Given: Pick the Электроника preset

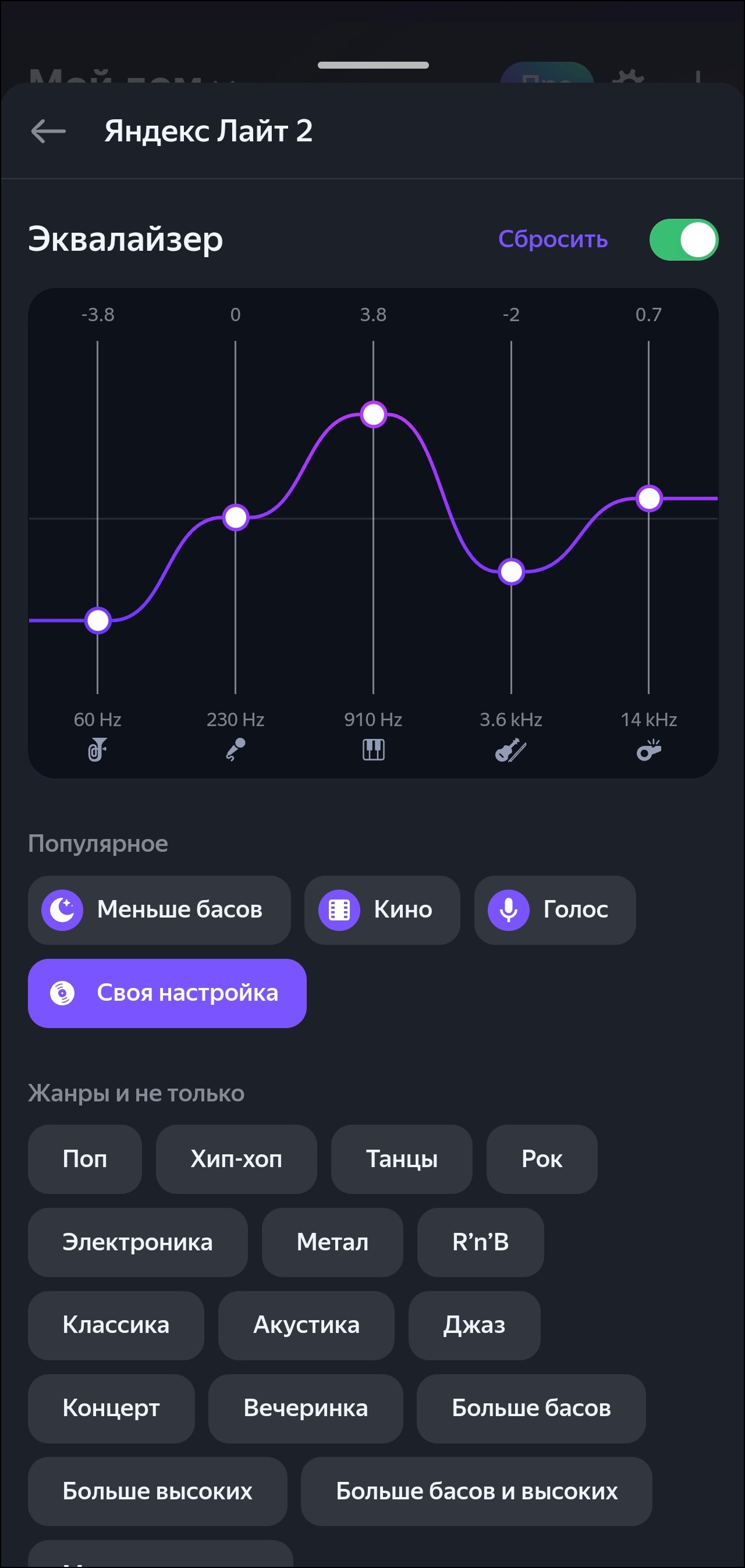Looking at the screenshot, I should [x=138, y=1242].
